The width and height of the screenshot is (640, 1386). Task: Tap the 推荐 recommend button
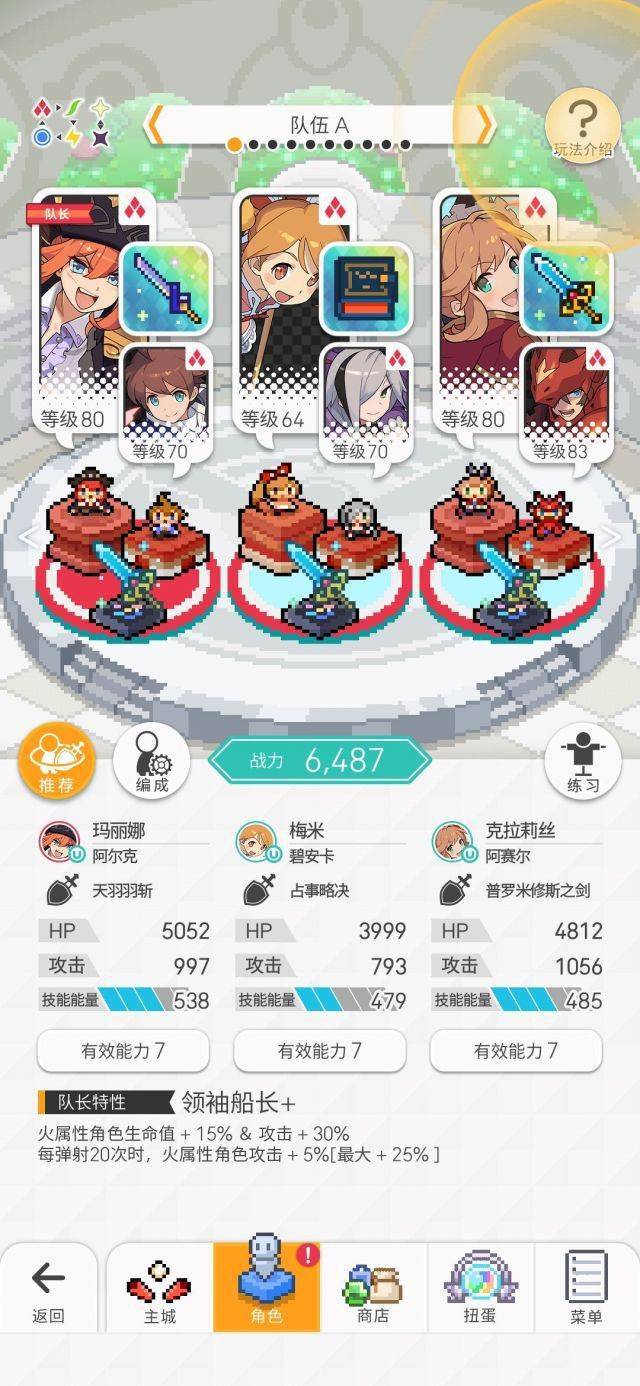click(57, 762)
